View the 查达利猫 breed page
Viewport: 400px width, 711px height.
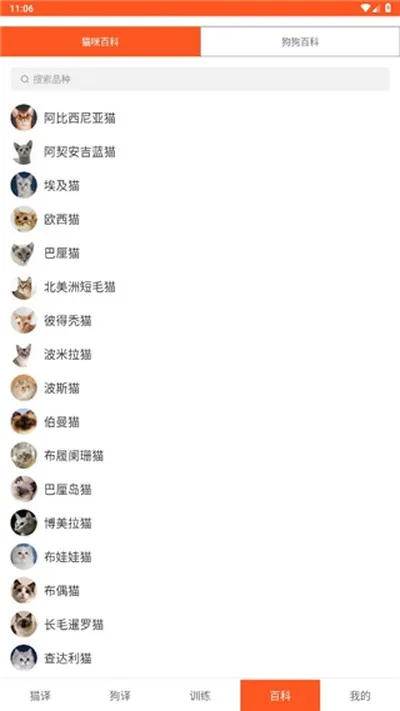(200, 658)
